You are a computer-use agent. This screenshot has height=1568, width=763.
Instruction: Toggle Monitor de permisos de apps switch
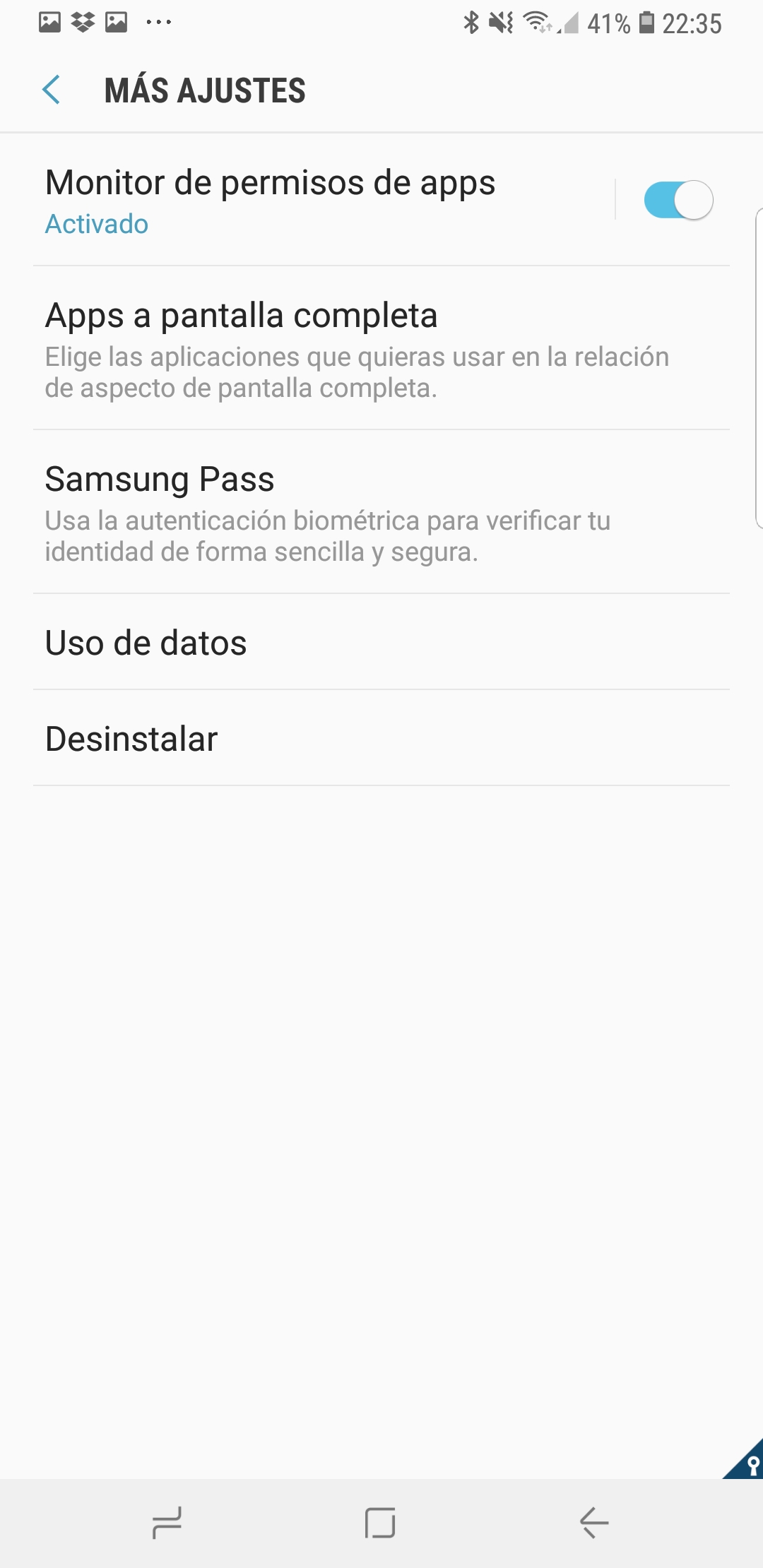[x=678, y=201]
